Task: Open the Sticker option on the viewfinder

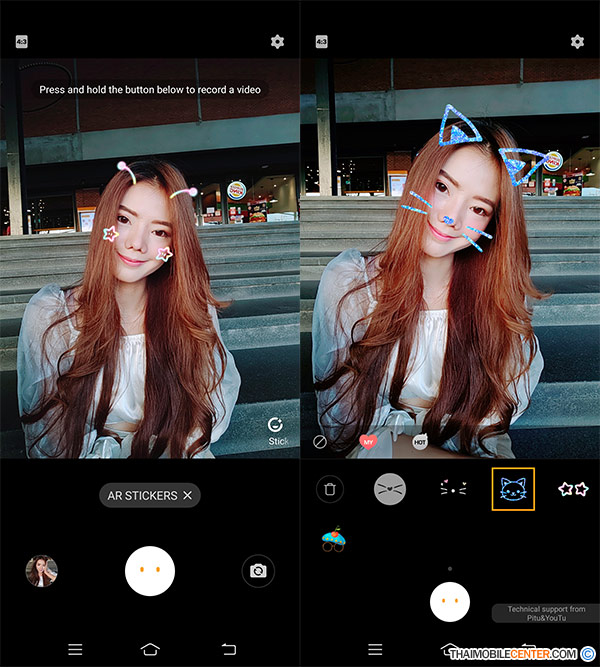Action: tap(276, 430)
